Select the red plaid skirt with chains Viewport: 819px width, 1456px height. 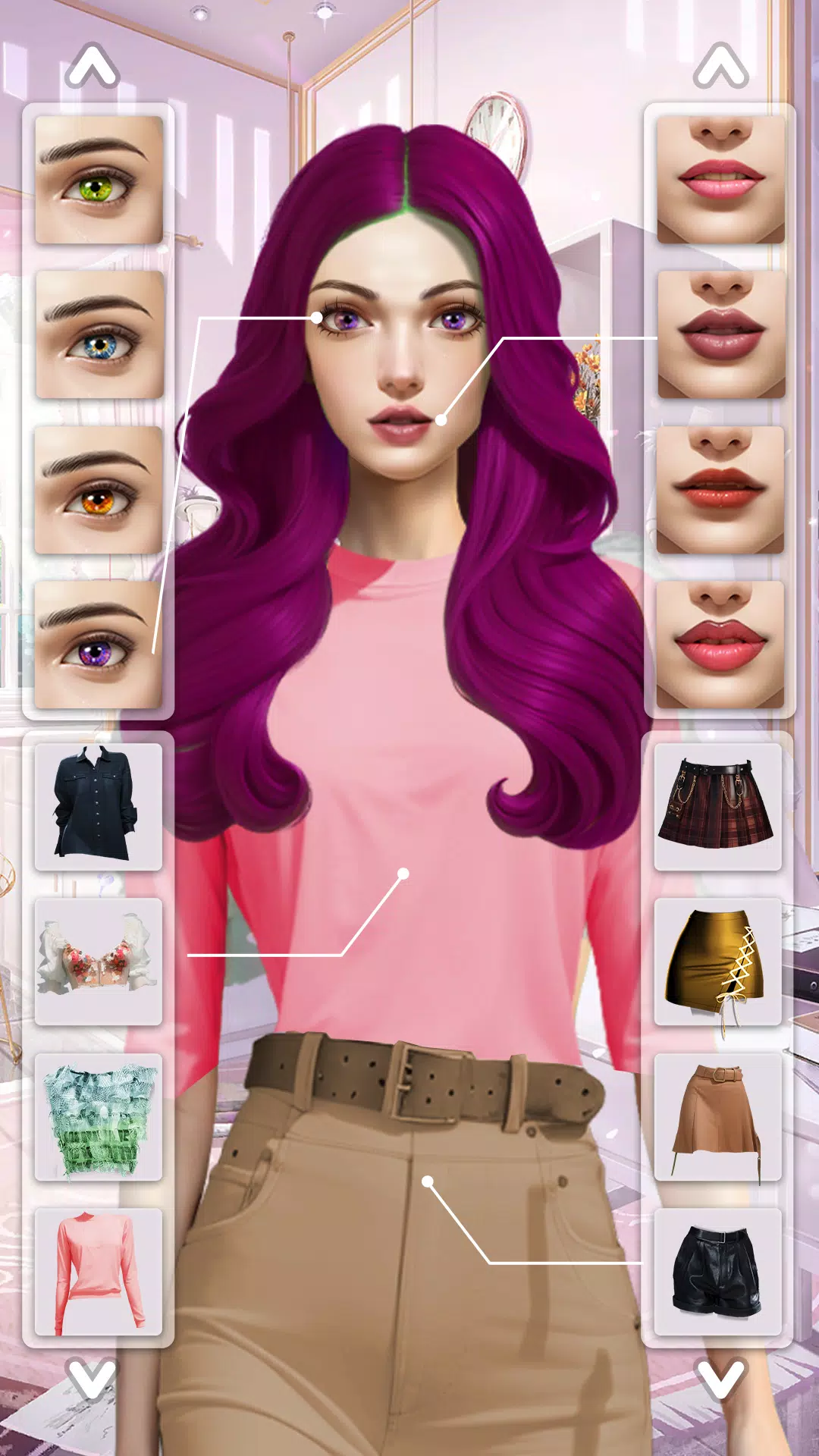coord(717,806)
